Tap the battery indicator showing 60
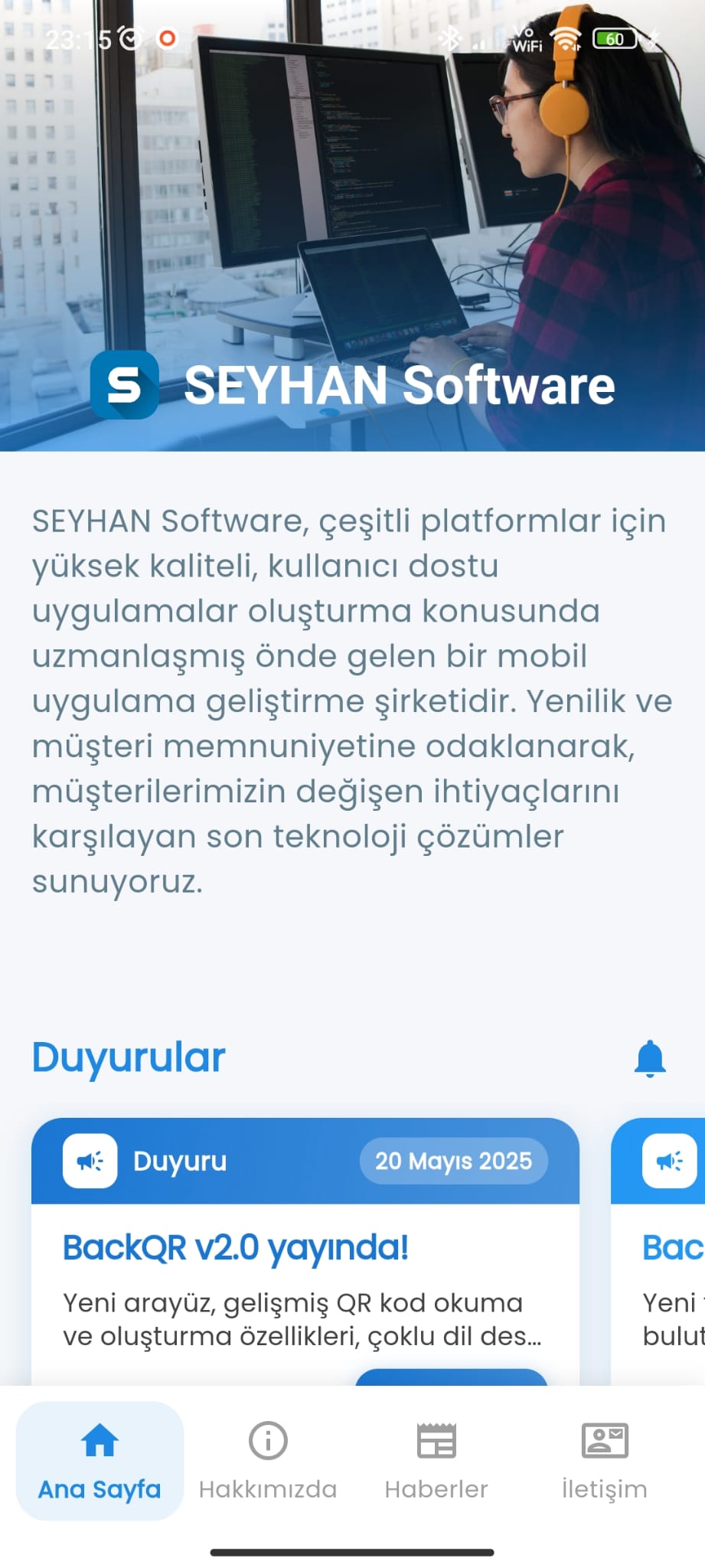The height and width of the screenshot is (1568, 705). point(613,38)
